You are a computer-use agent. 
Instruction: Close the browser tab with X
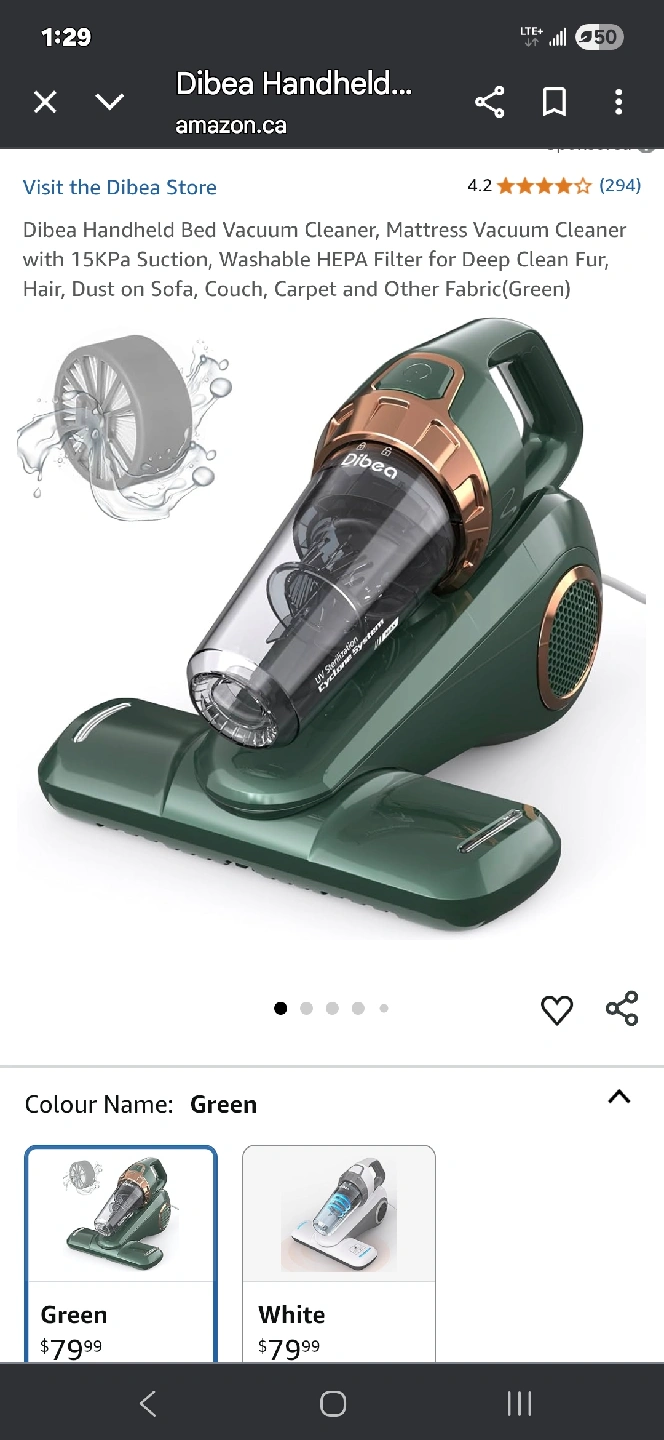point(45,102)
